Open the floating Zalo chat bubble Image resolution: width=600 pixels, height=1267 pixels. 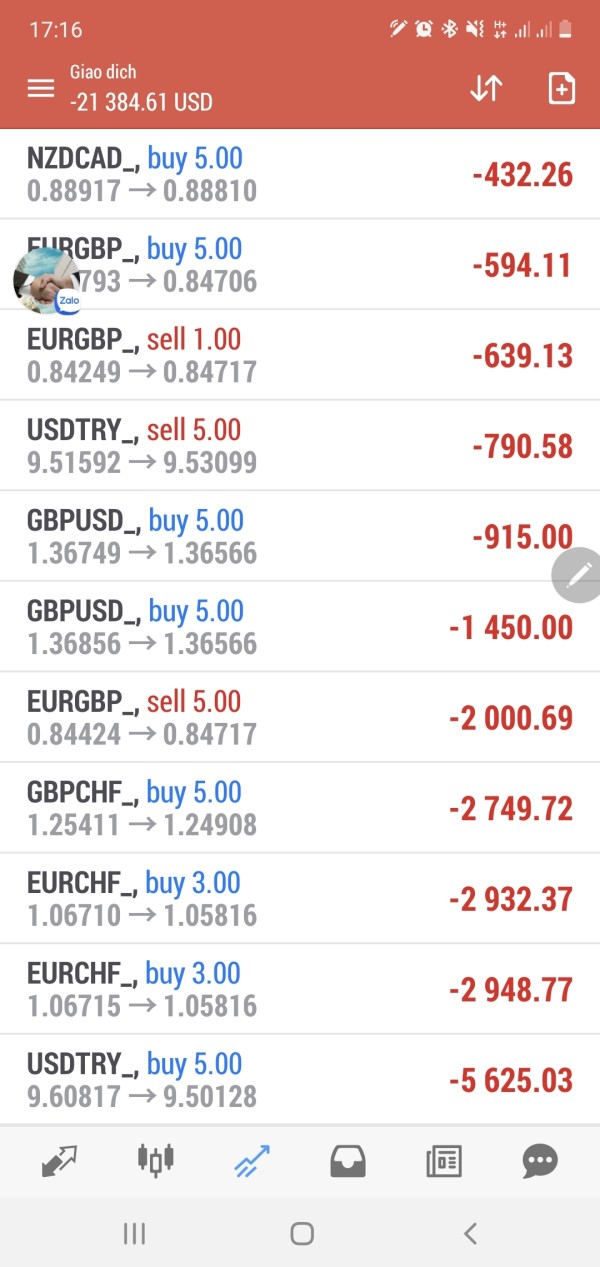pyautogui.click(x=47, y=281)
